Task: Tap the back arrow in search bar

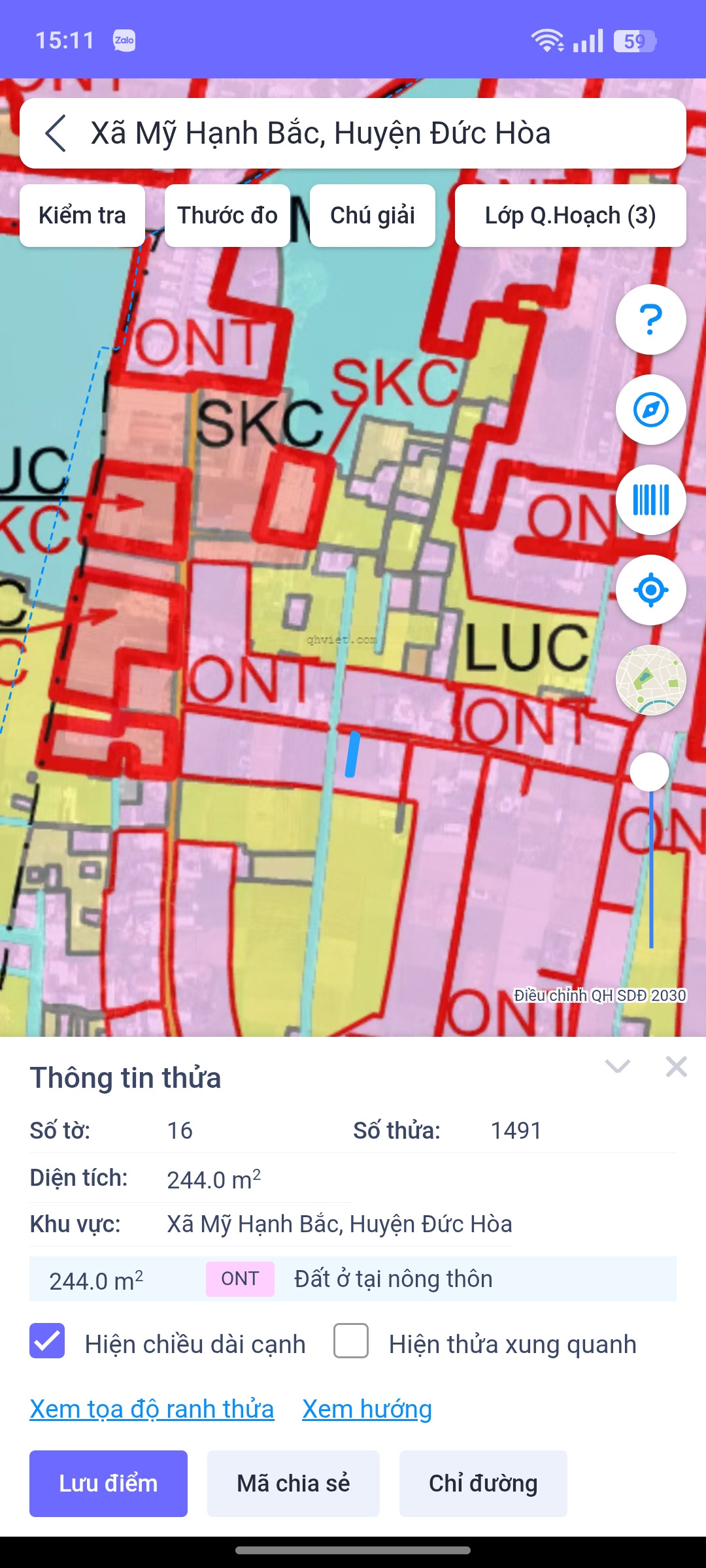Action: tap(56, 133)
